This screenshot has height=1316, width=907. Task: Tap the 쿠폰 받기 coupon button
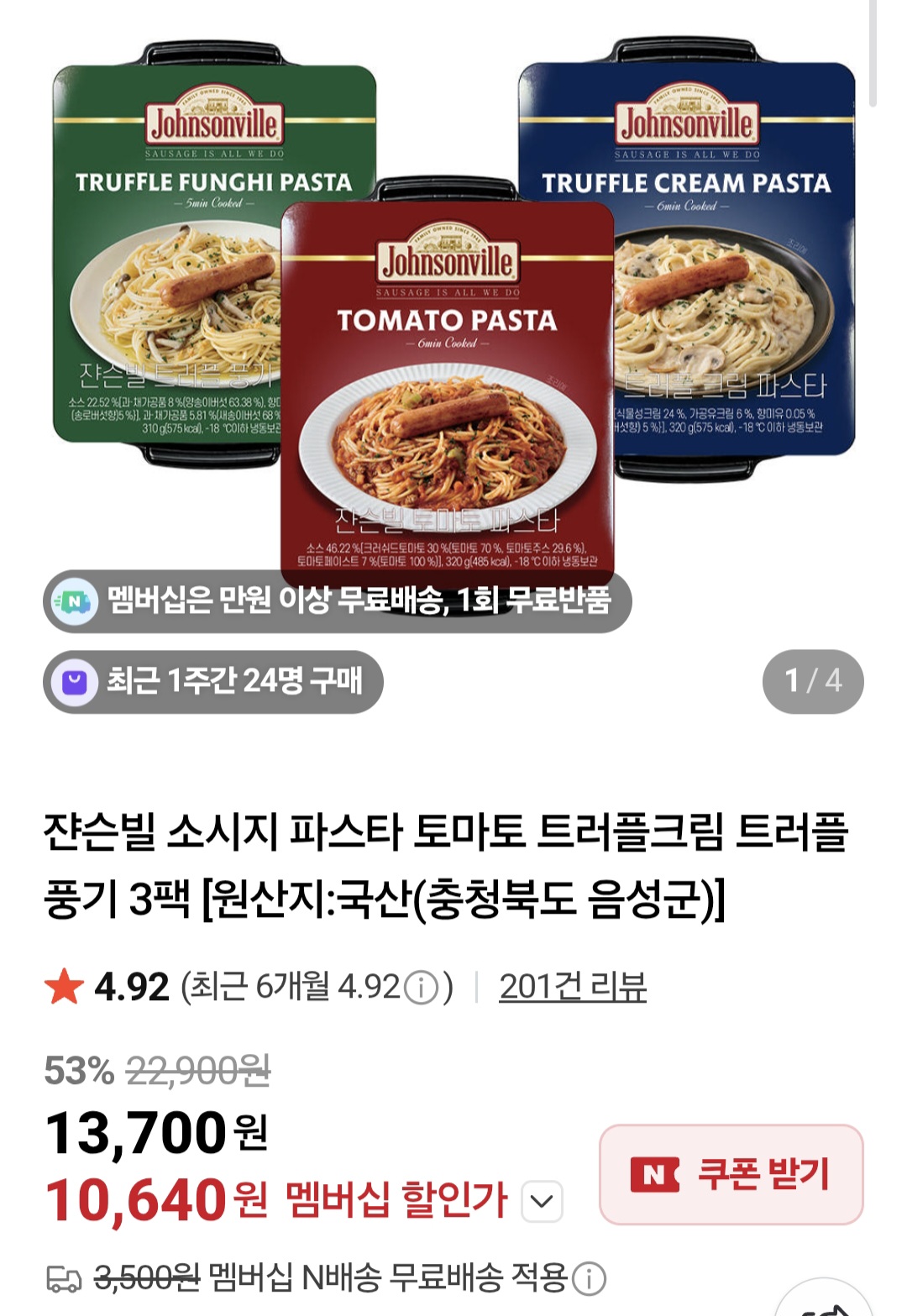coord(731,1174)
